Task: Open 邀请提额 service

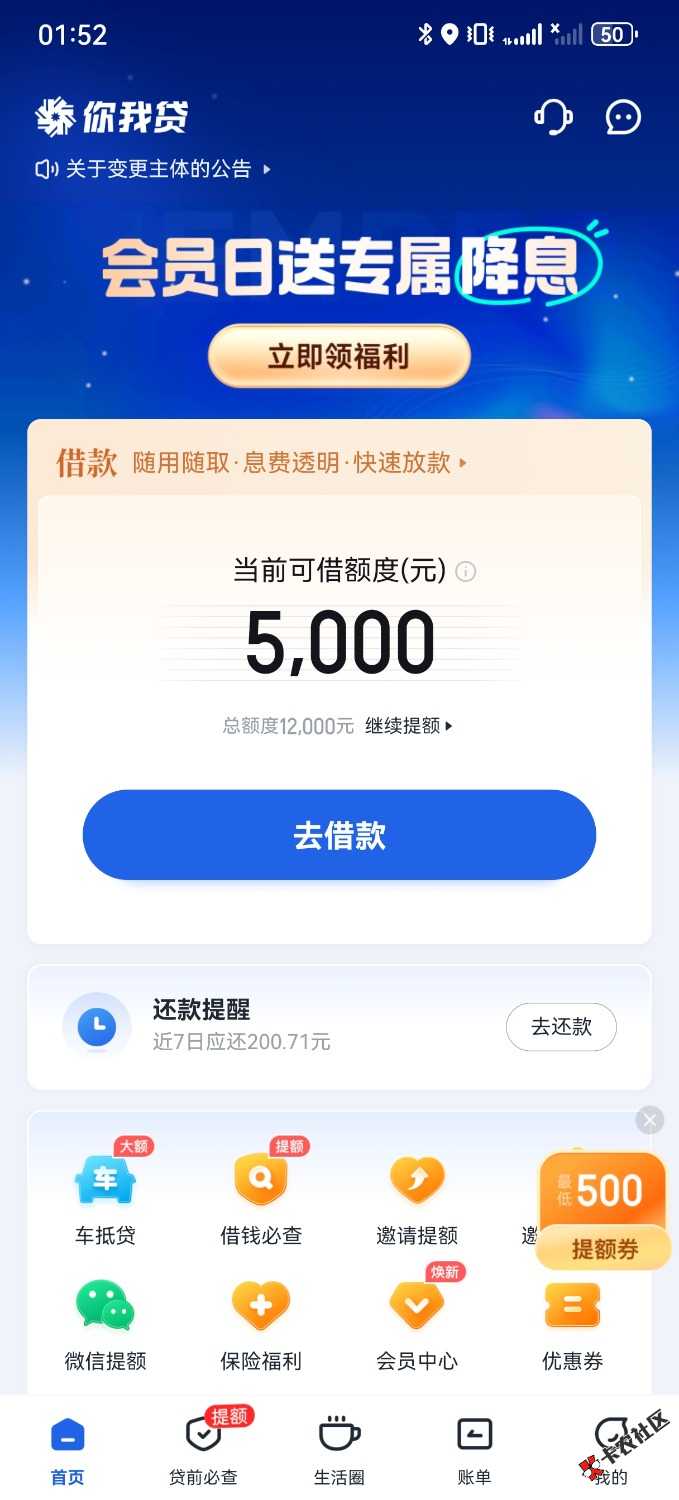Action: [417, 1196]
